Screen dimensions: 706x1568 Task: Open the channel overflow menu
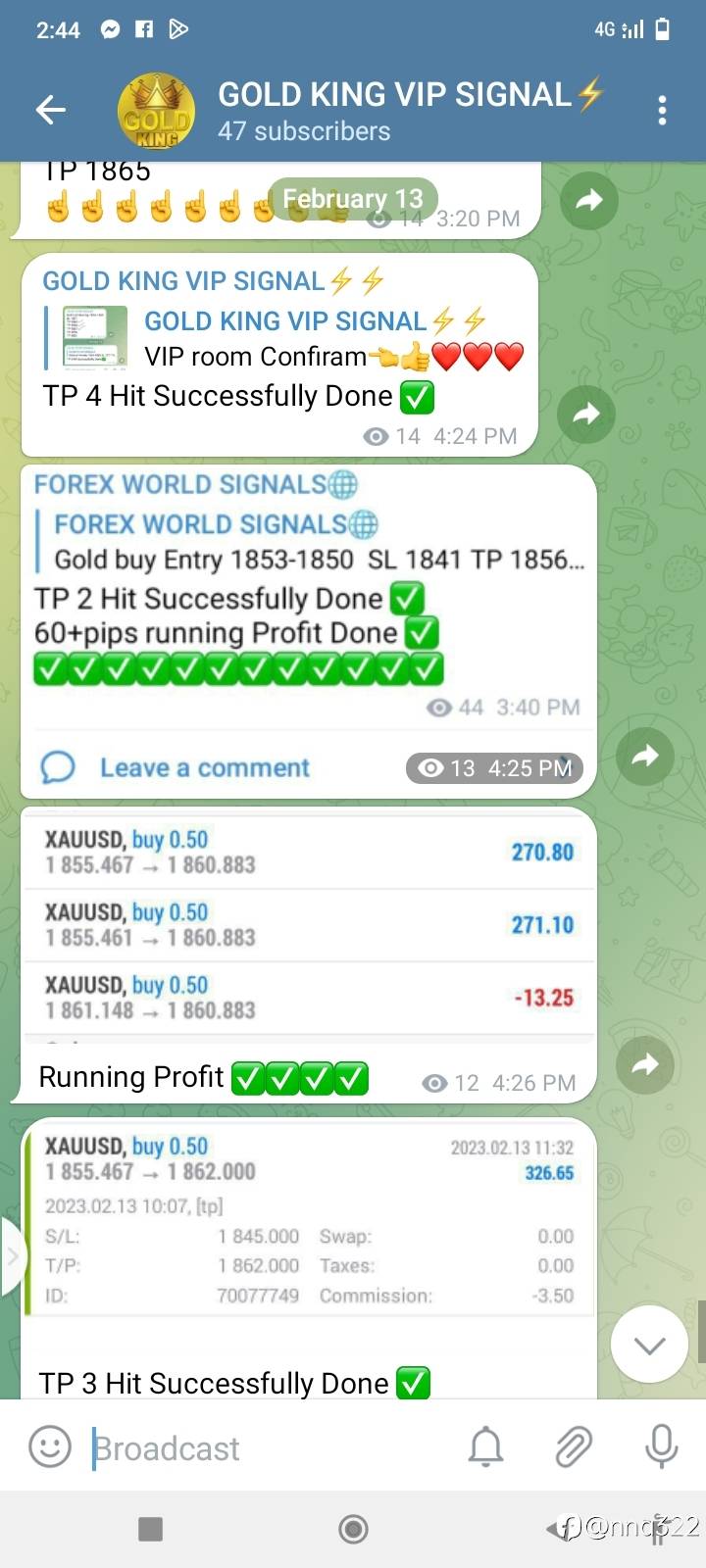point(663,110)
